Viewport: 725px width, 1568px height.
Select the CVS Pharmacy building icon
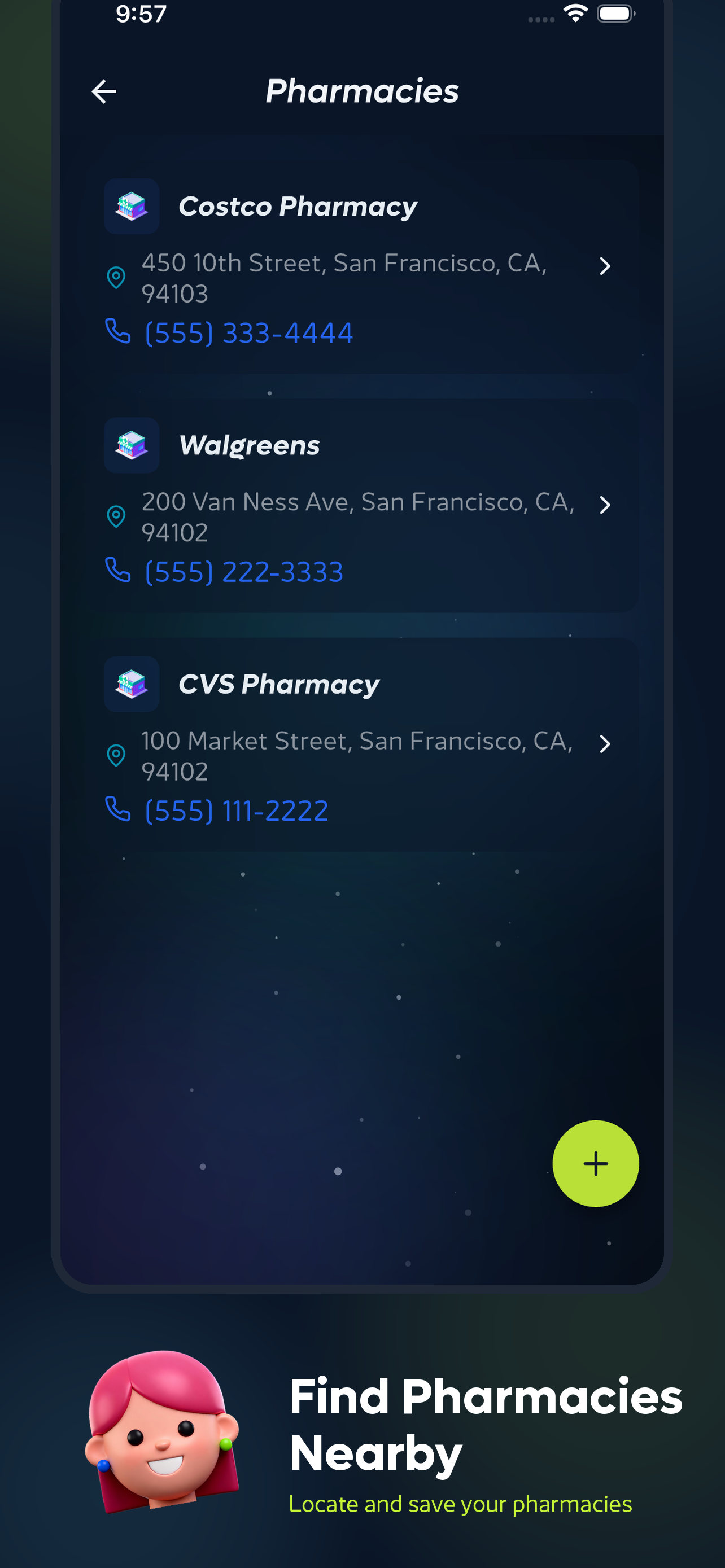132,684
